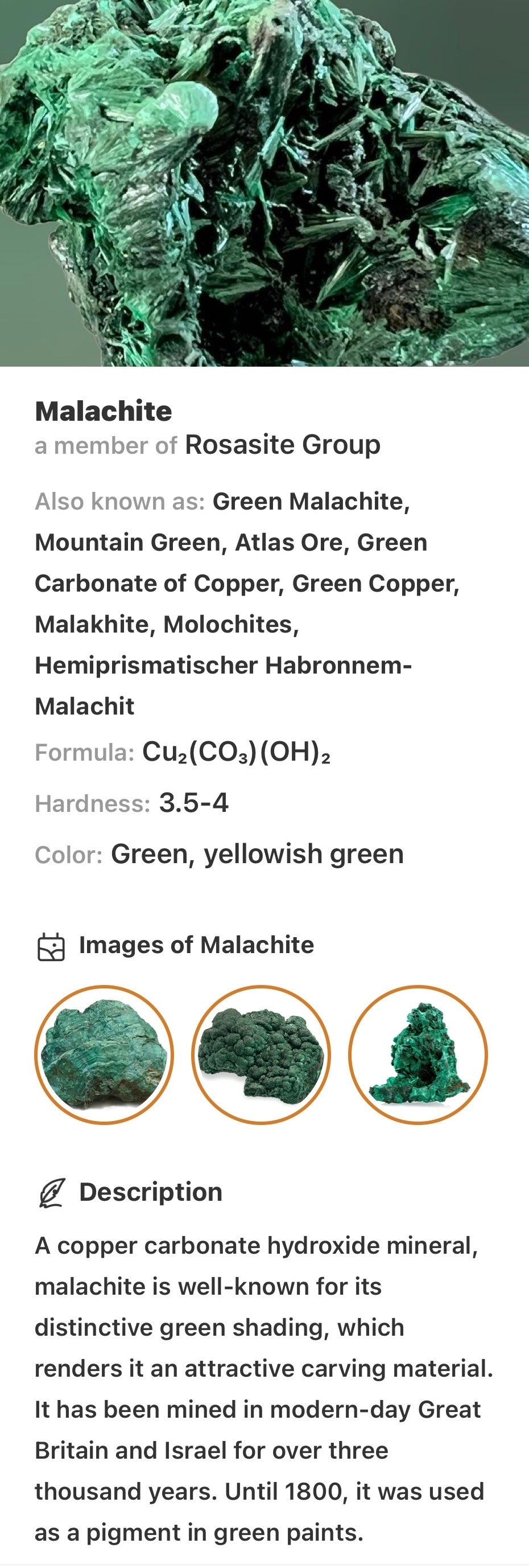
Task: View the main malachite photo
Action: click(264, 183)
